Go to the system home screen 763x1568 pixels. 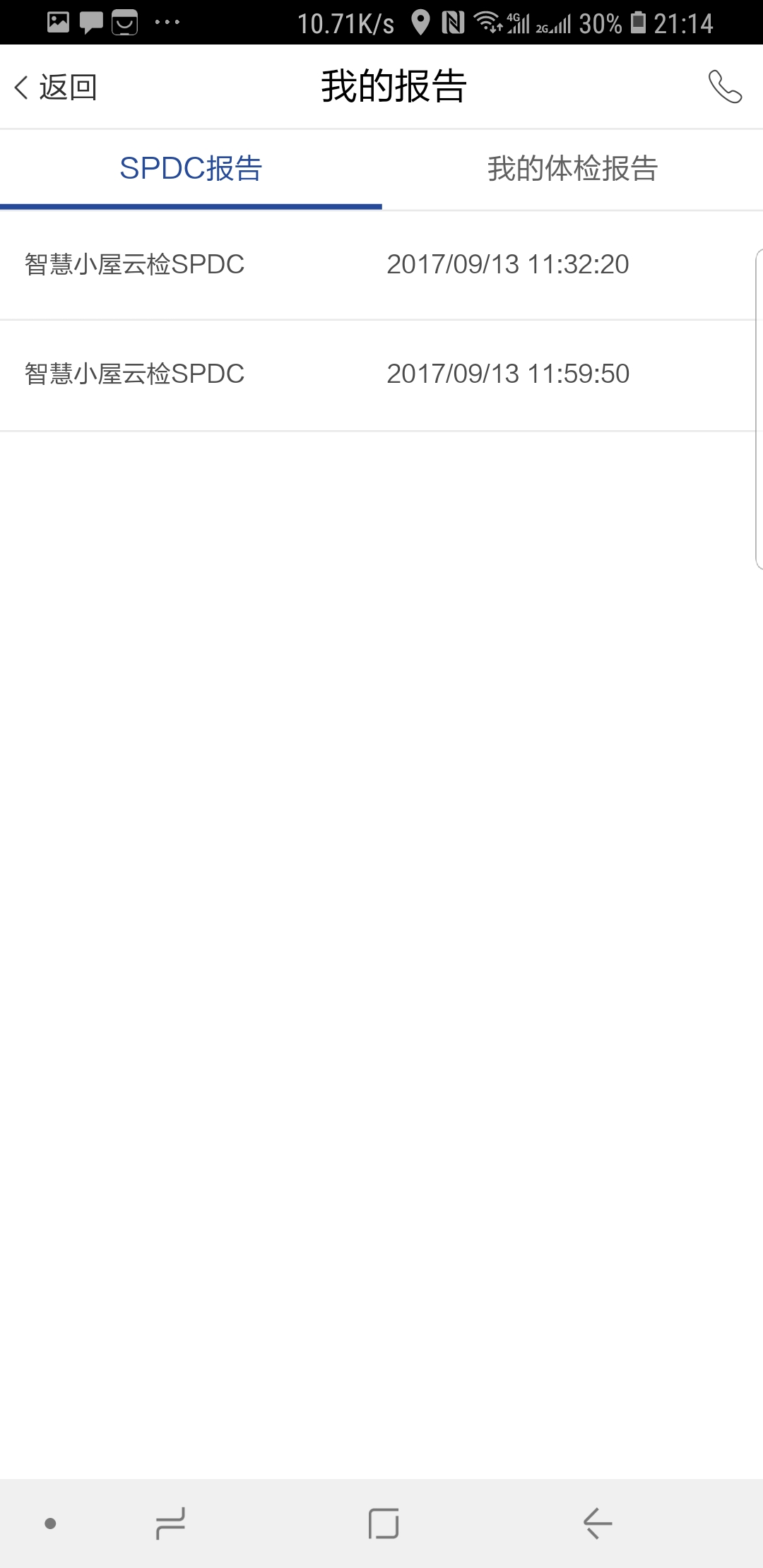click(384, 1524)
